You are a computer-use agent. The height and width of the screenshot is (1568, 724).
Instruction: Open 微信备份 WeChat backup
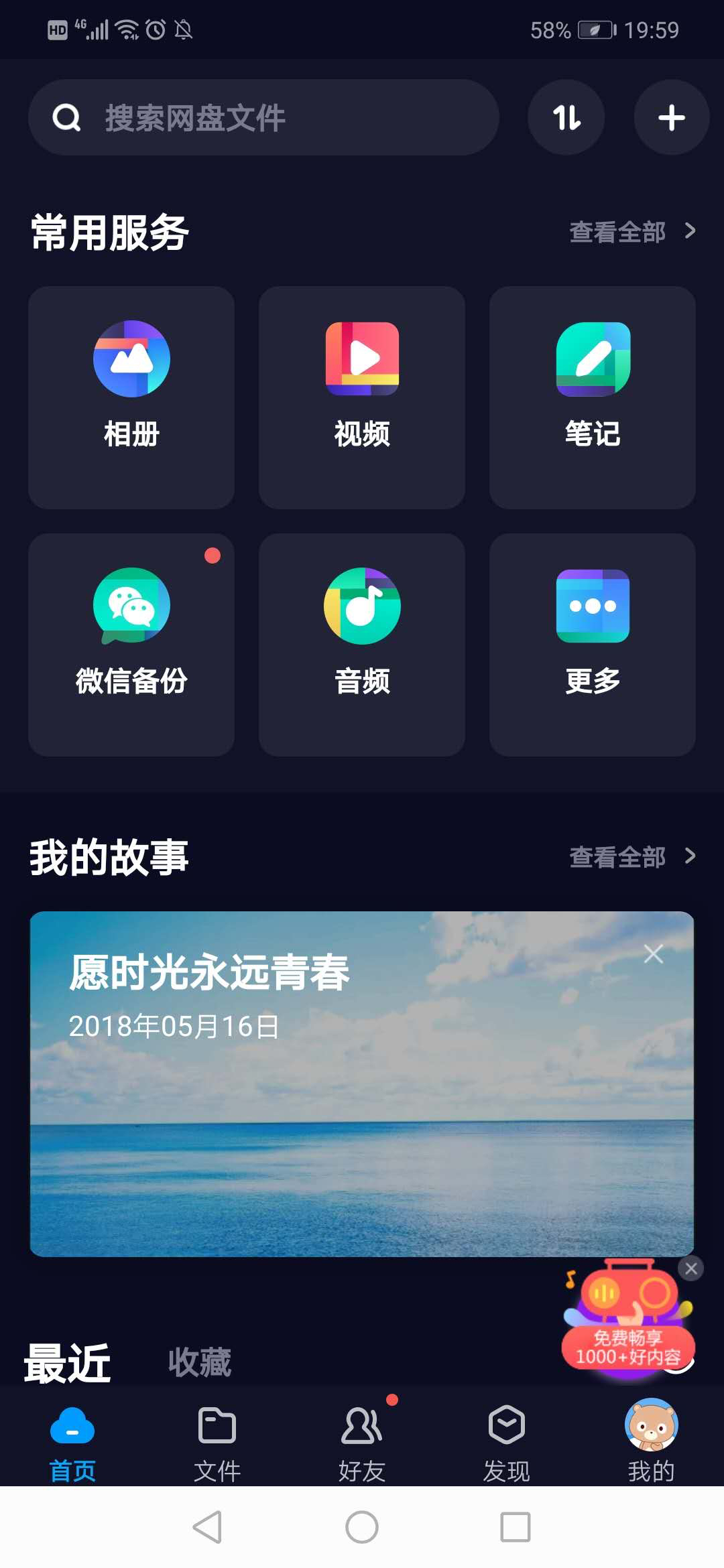coord(131,645)
